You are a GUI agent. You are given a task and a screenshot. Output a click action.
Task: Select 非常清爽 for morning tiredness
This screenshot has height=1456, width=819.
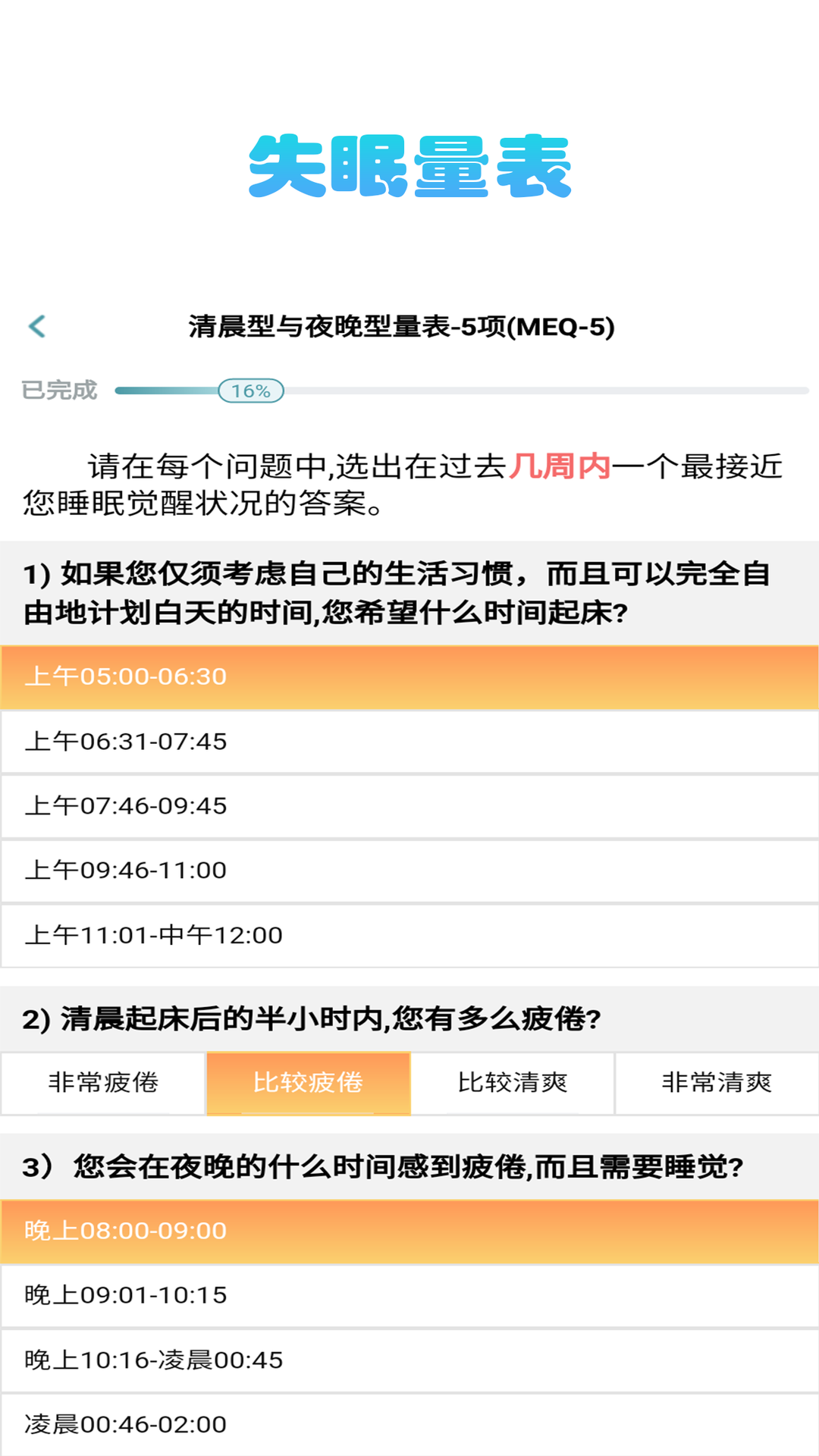(717, 1082)
